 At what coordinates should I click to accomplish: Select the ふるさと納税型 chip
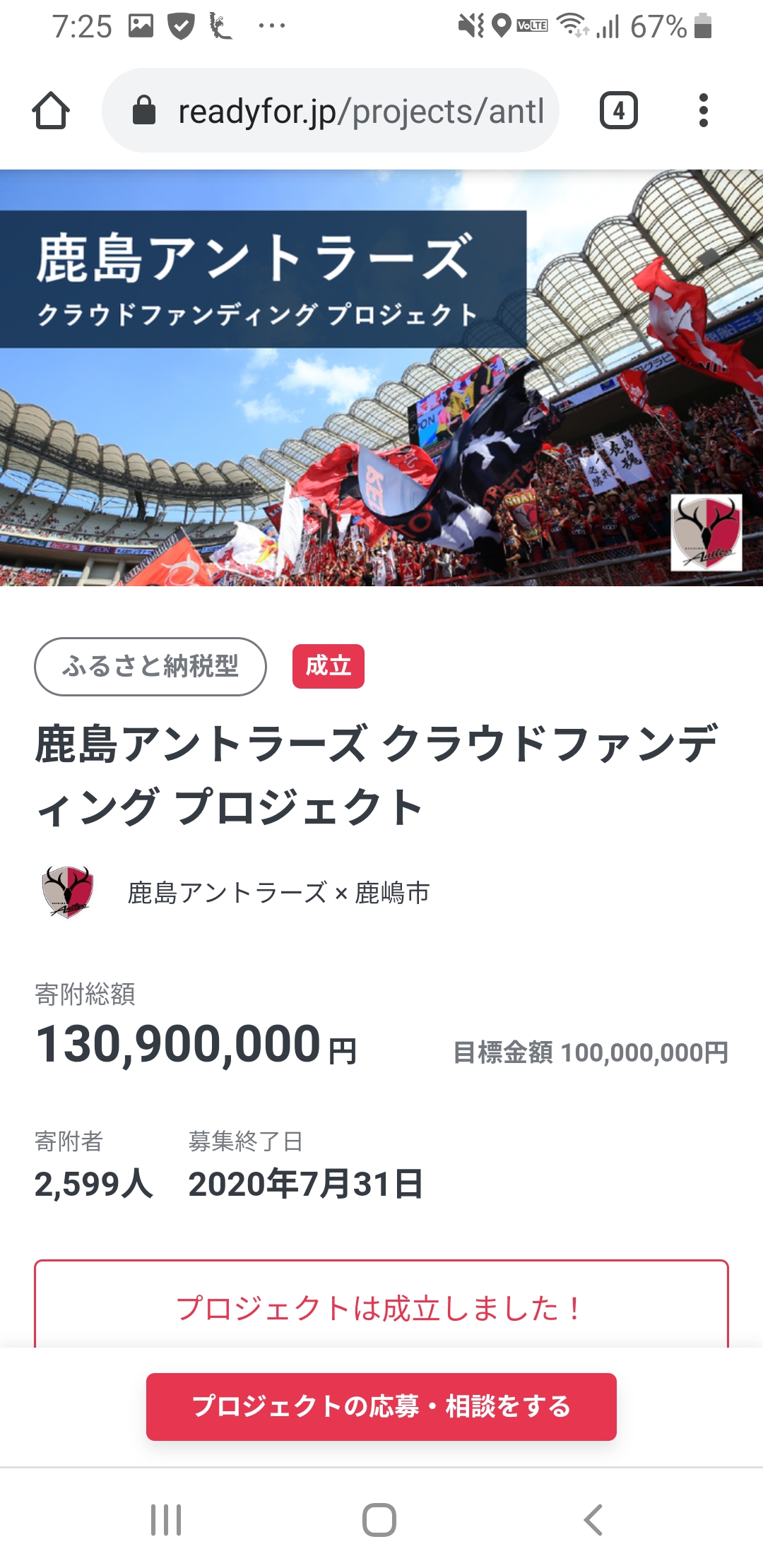150,666
